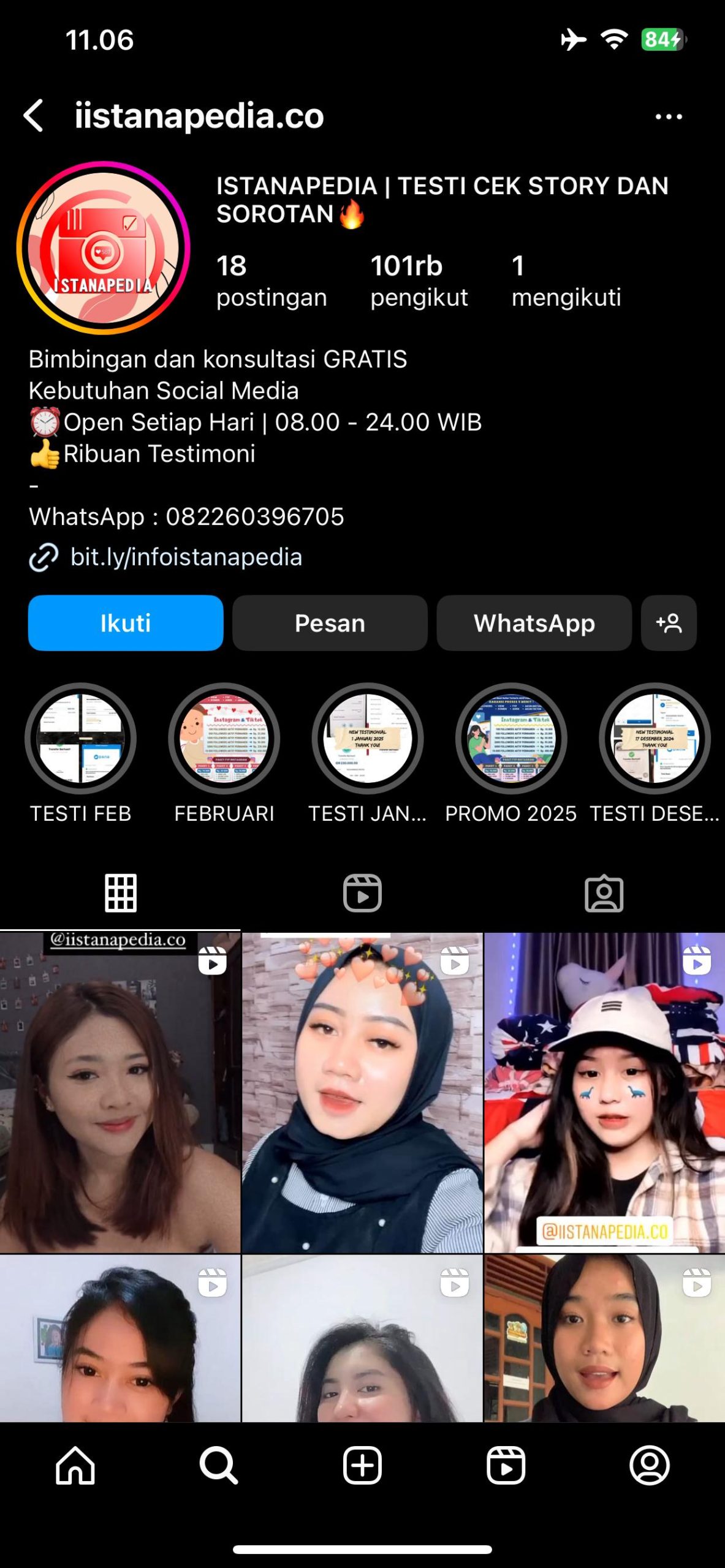This screenshot has height=1568, width=725.
Task: Open the TESTI FEB highlight
Action: [x=80, y=739]
